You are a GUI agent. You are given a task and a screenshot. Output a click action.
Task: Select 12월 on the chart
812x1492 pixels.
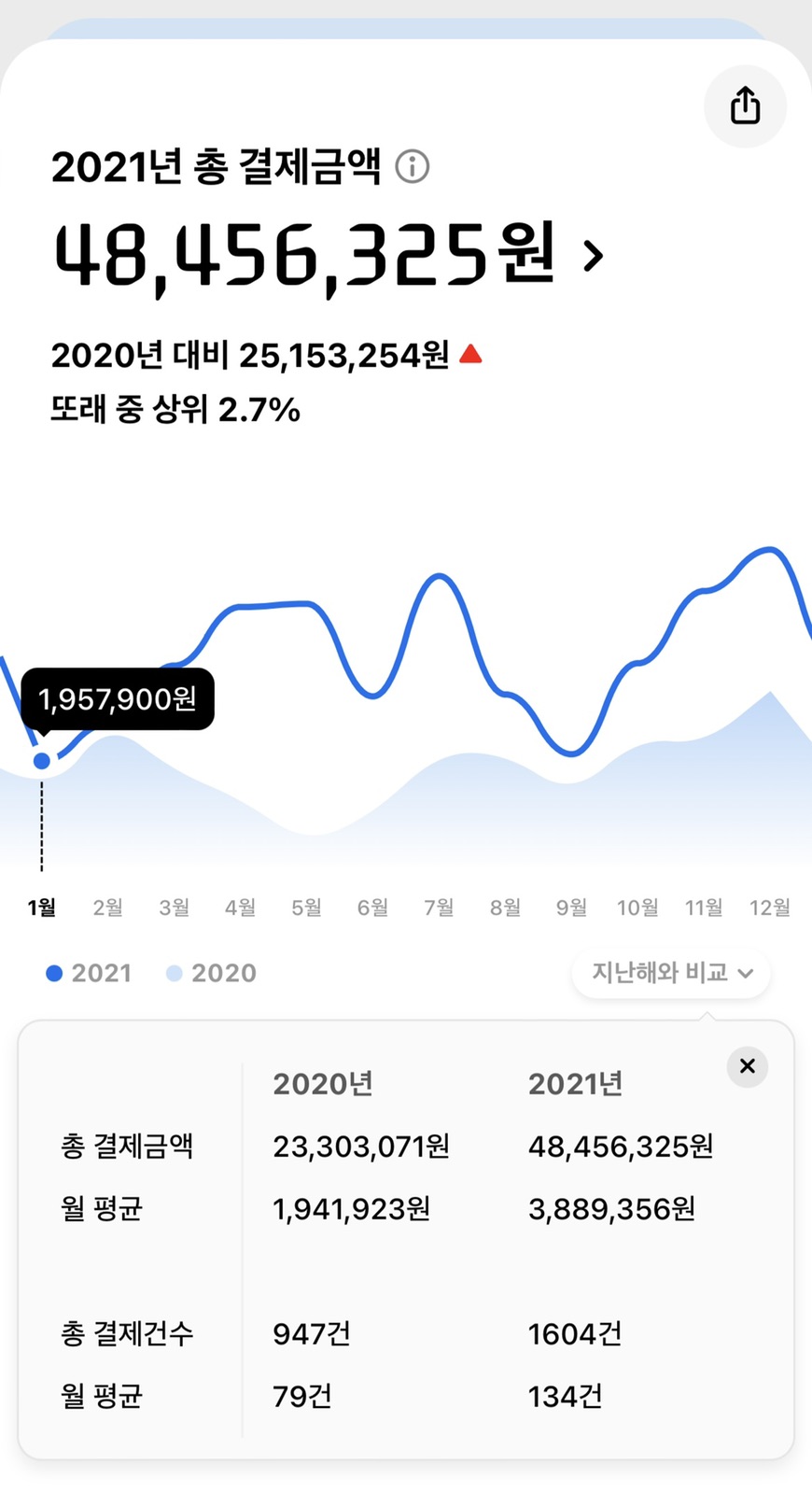(x=770, y=907)
